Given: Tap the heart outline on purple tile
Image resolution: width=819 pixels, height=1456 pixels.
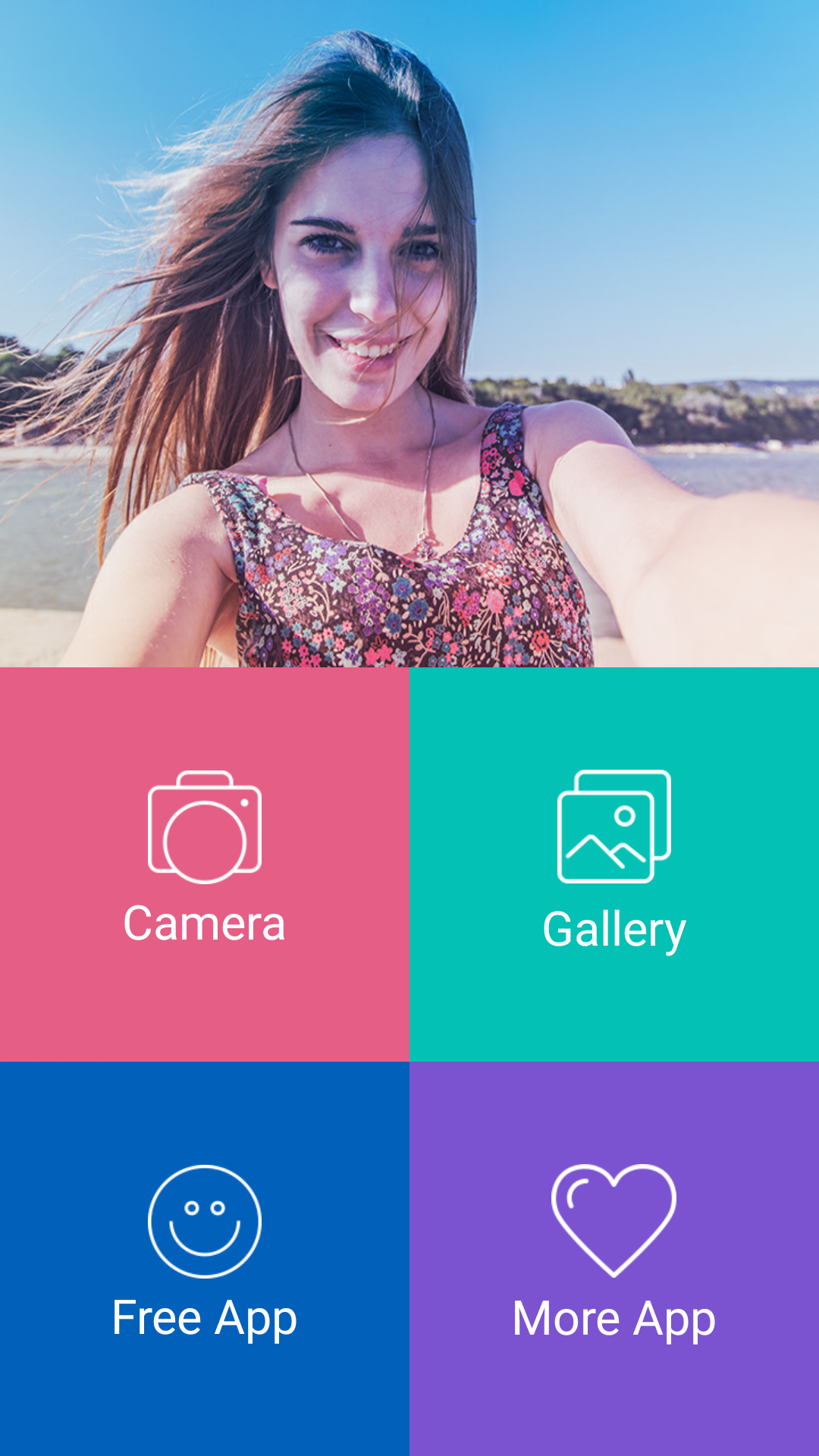Looking at the screenshot, I should click(614, 1221).
